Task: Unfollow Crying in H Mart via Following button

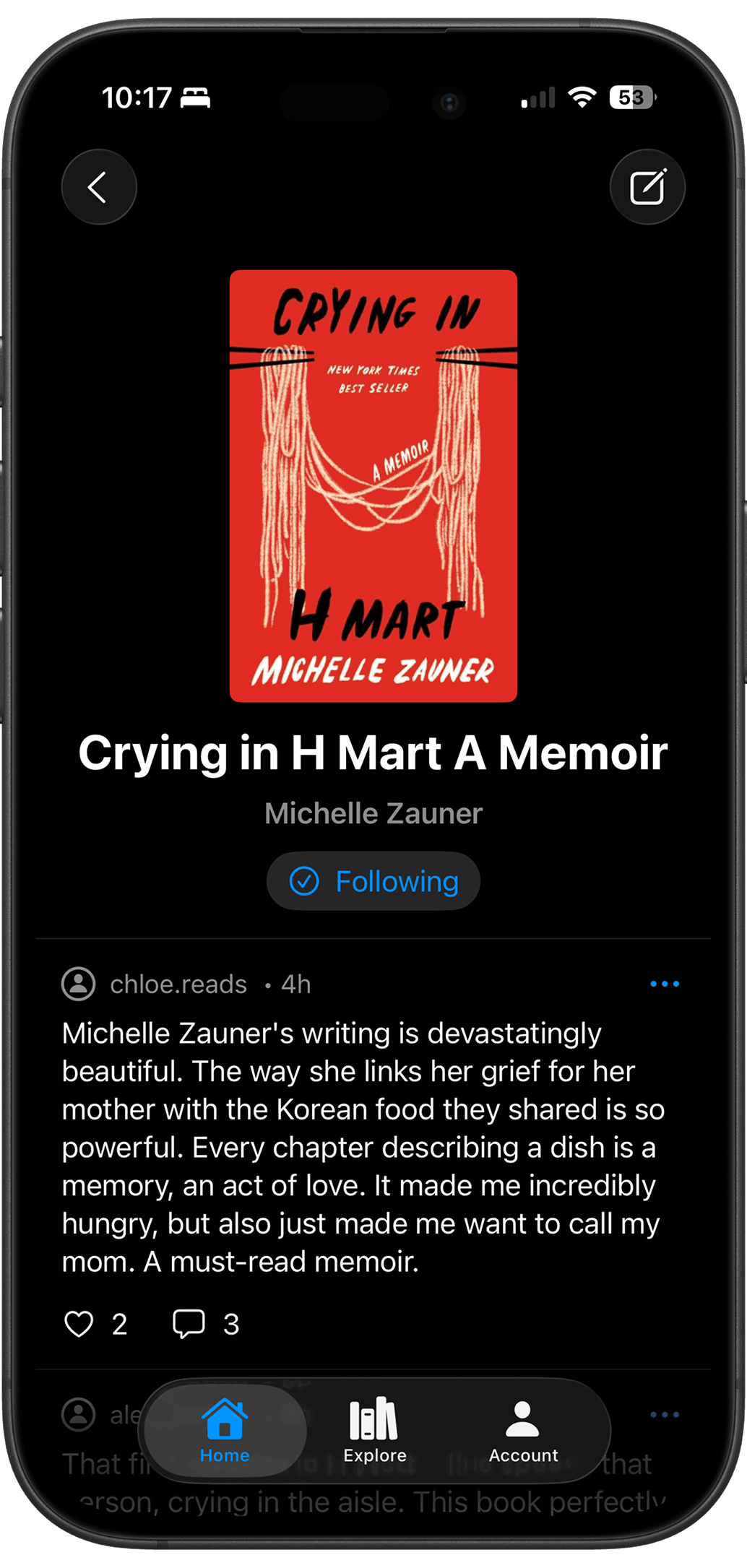Action: [x=373, y=881]
